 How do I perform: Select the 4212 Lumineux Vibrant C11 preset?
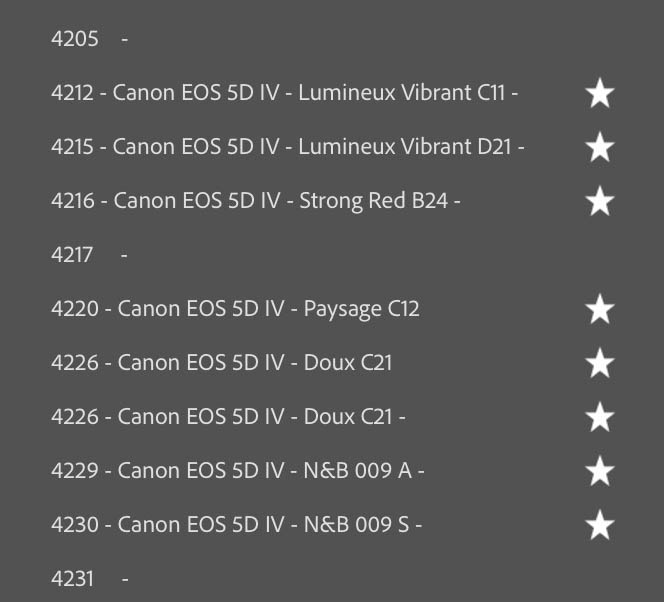click(284, 93)
